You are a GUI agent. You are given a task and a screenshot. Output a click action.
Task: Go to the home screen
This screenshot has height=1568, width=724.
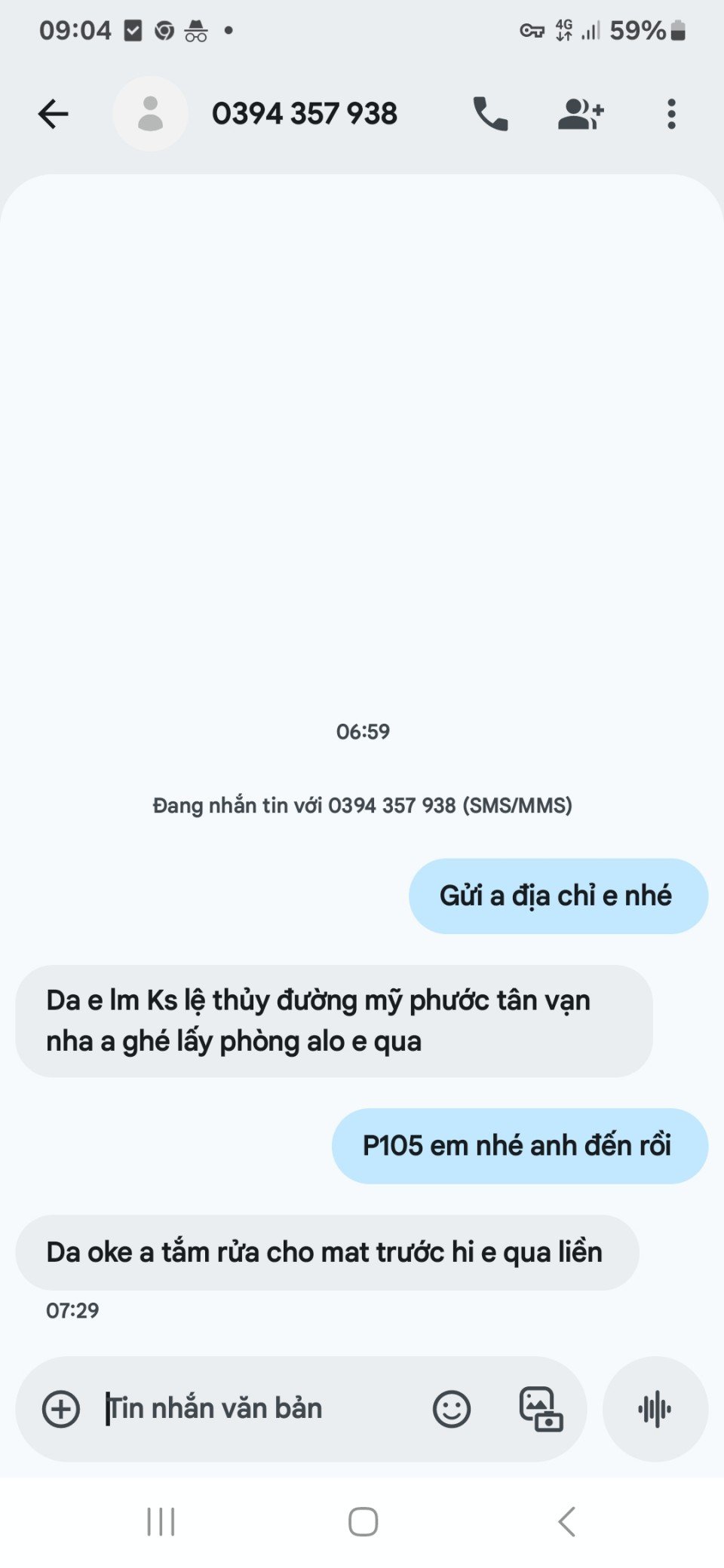[x=363, y=1521]
